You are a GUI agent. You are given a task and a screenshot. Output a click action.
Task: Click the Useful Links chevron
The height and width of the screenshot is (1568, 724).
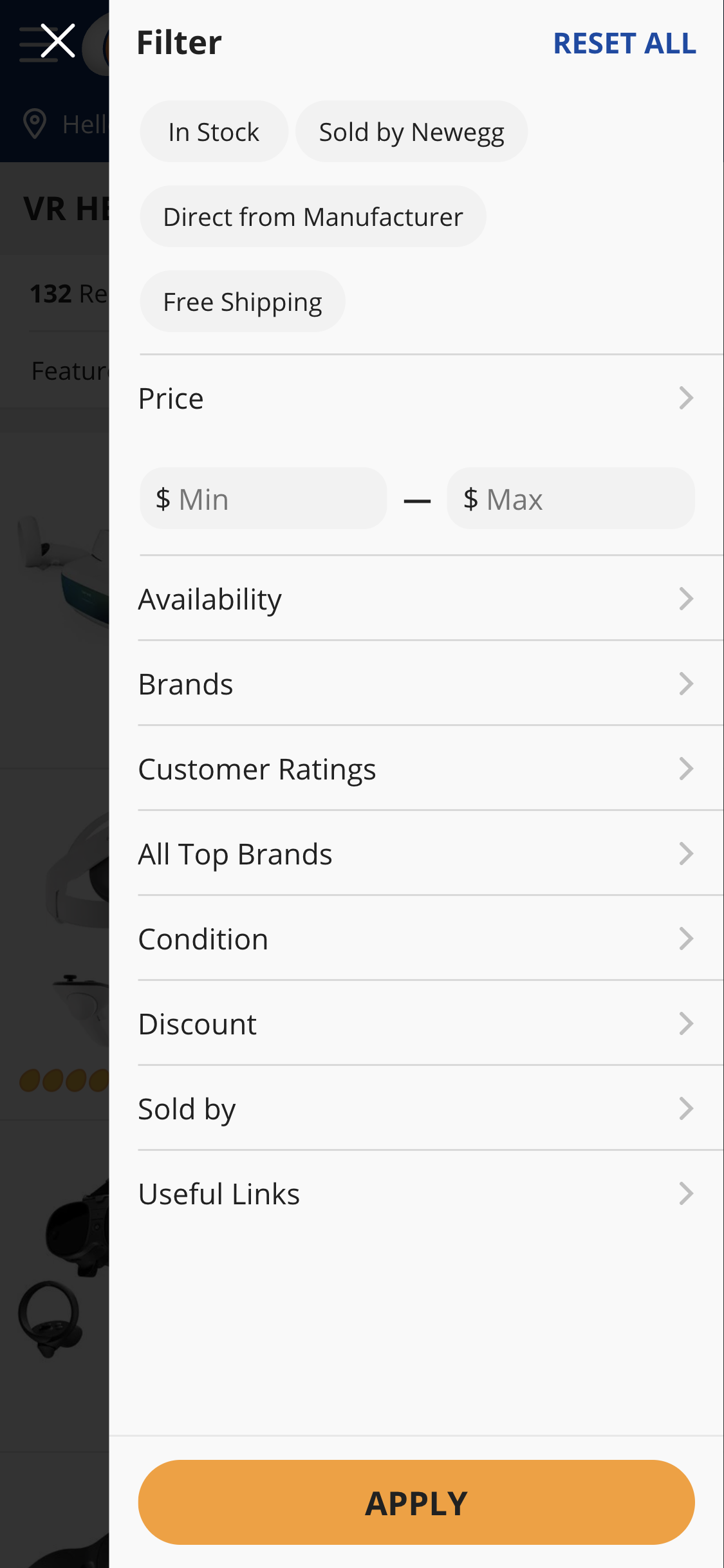(x=686, y=1193)
